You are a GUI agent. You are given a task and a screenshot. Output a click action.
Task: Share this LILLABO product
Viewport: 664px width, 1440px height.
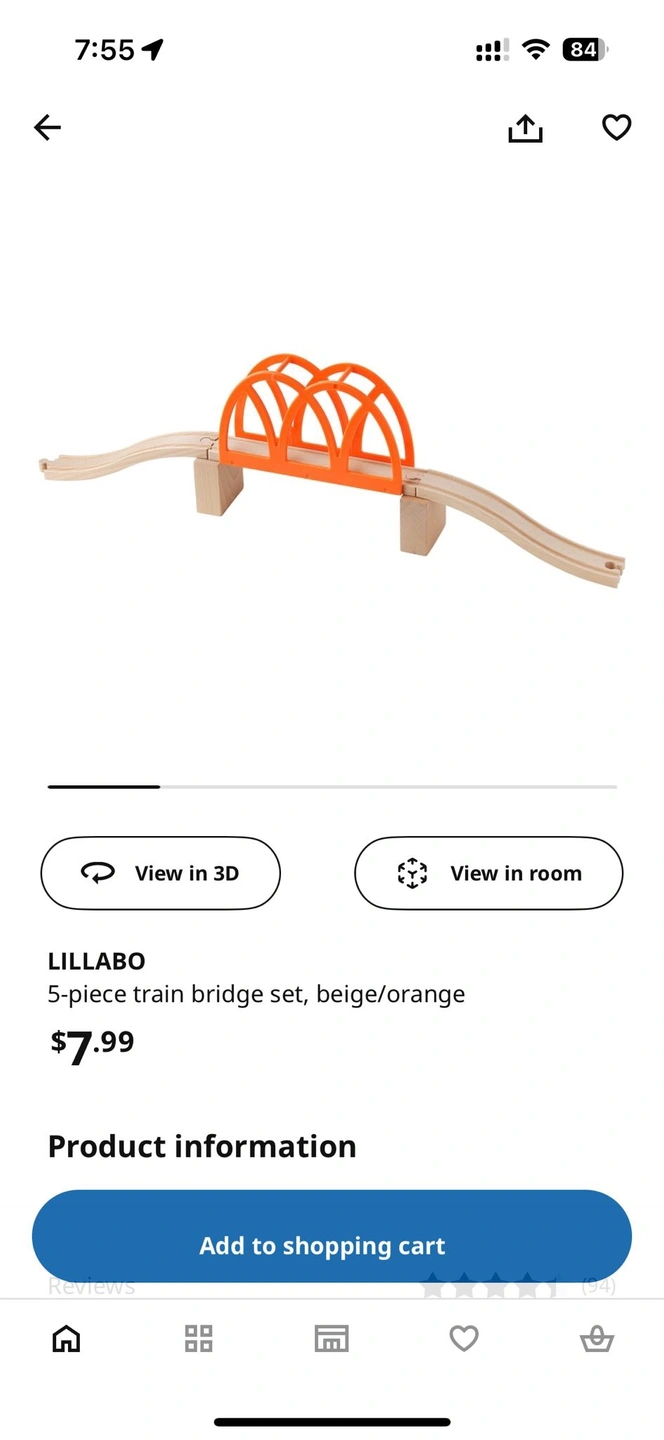coord(525,127)
